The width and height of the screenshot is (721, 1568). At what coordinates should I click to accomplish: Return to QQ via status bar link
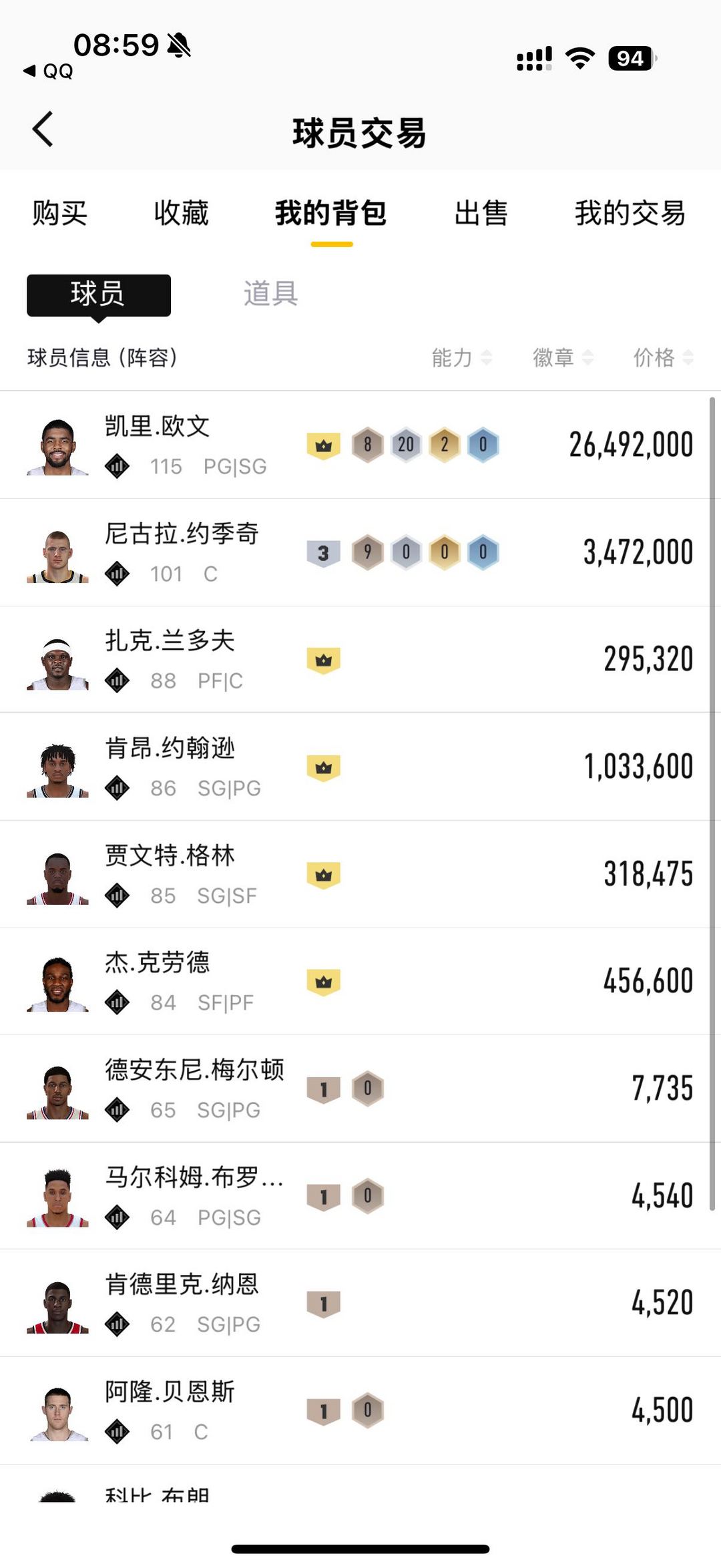48,71
